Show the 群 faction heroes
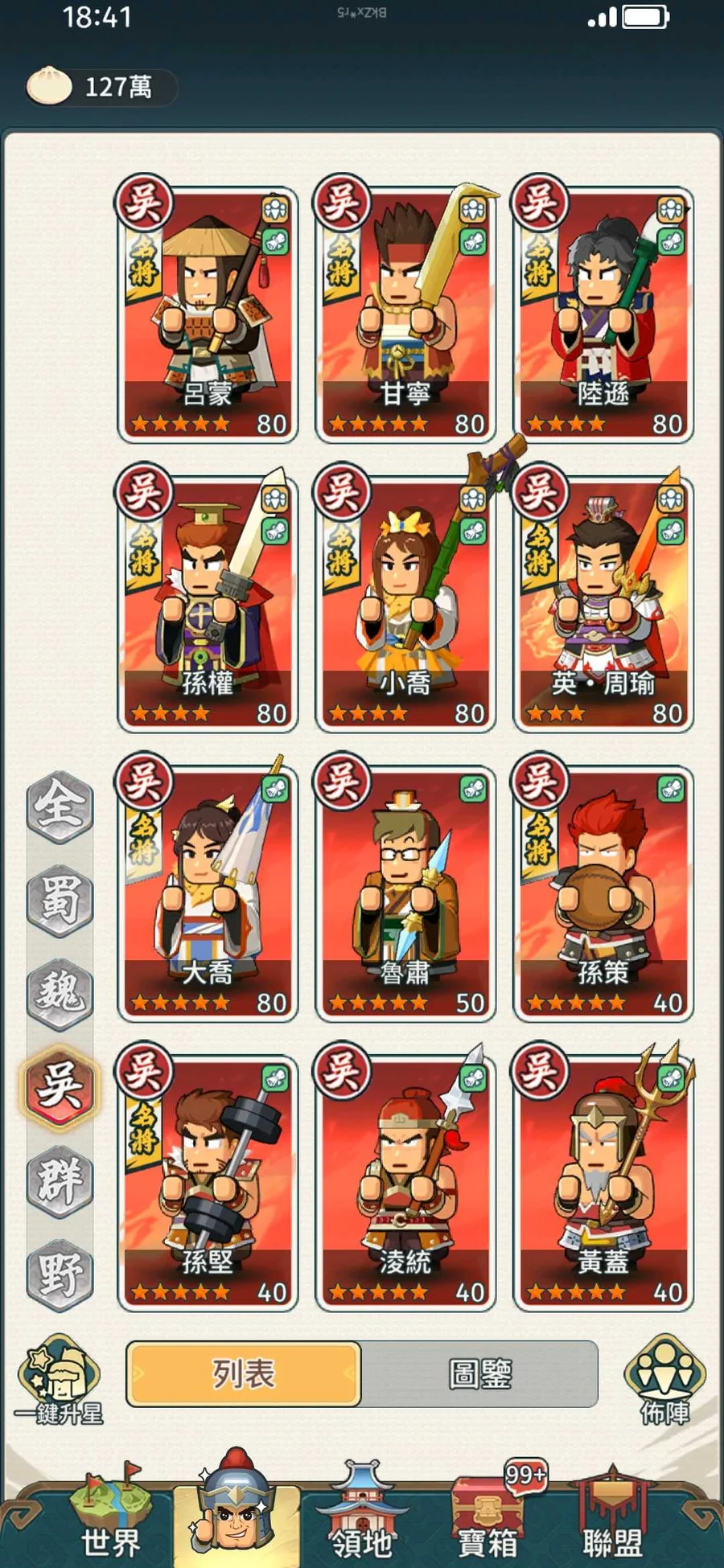724x1568 pixels. [60, 1181]
